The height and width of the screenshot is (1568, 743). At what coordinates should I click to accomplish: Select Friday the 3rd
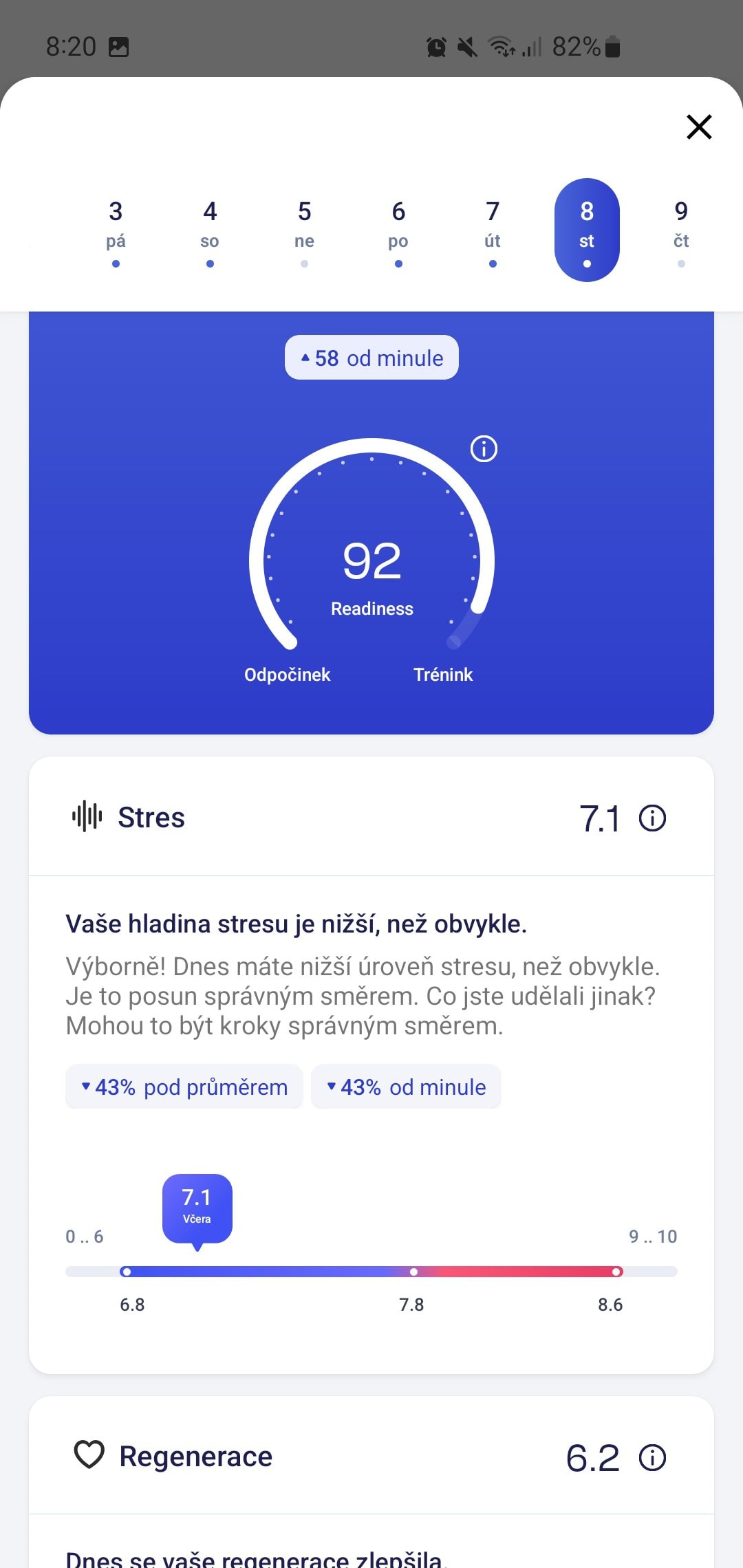pyautogui.click(x=116, y=230)
